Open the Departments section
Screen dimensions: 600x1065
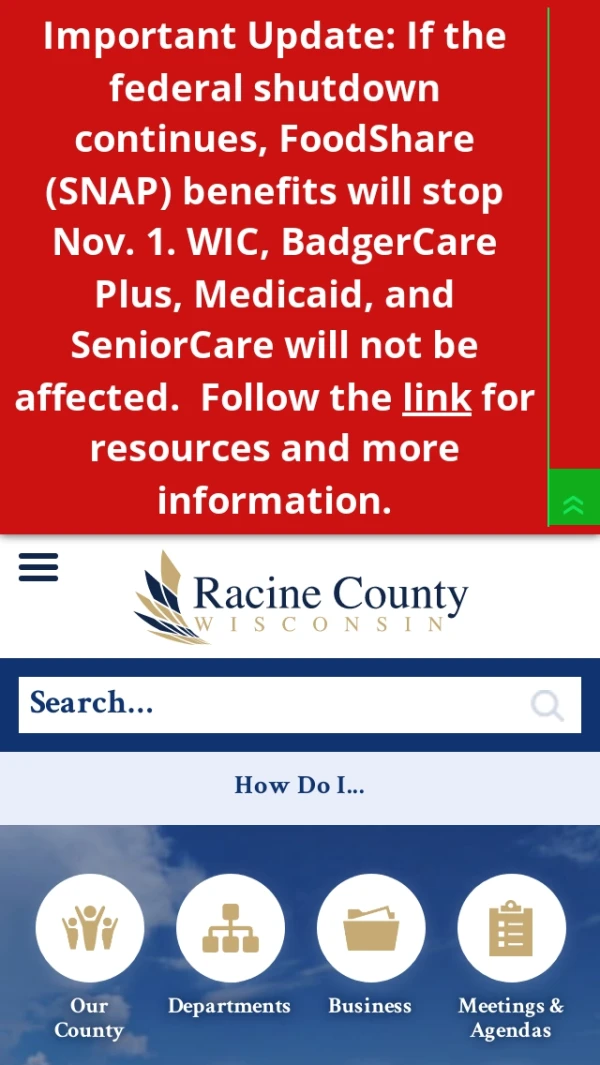point(230,928)
